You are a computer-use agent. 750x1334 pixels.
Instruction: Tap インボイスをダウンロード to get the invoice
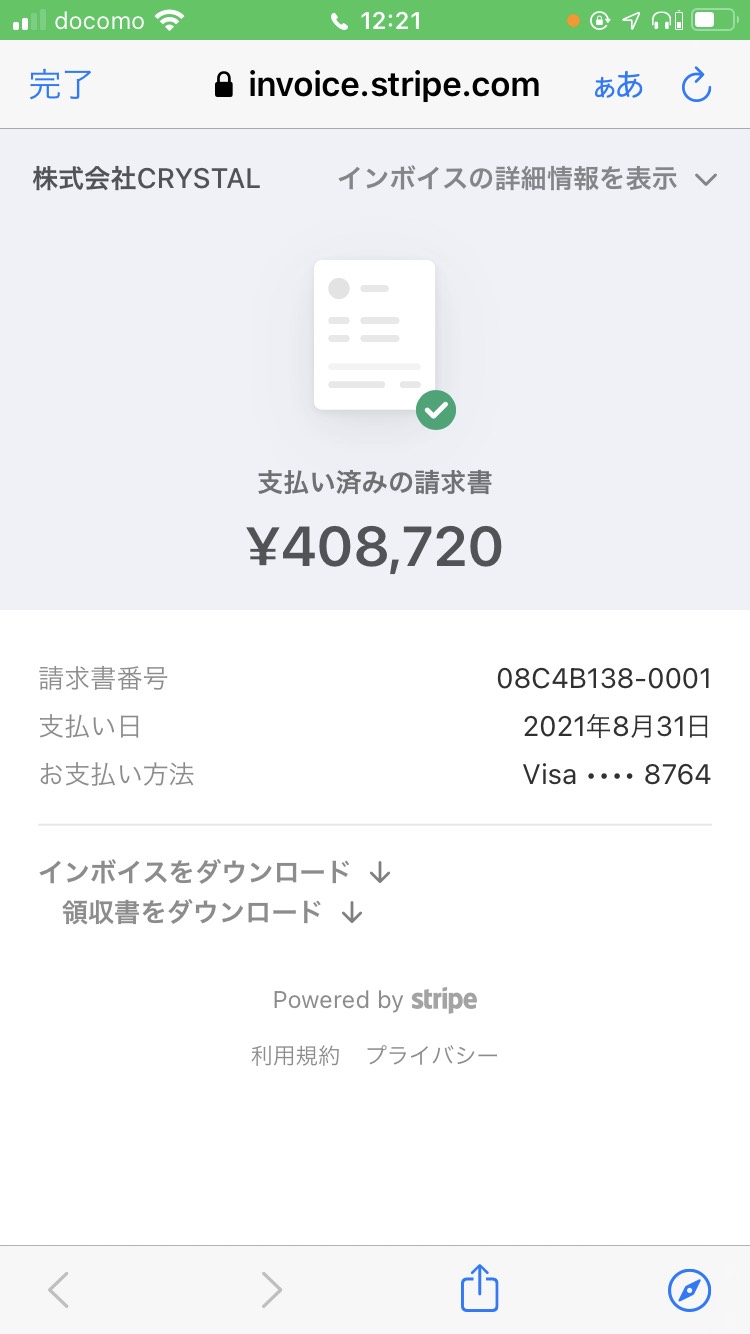214,872
